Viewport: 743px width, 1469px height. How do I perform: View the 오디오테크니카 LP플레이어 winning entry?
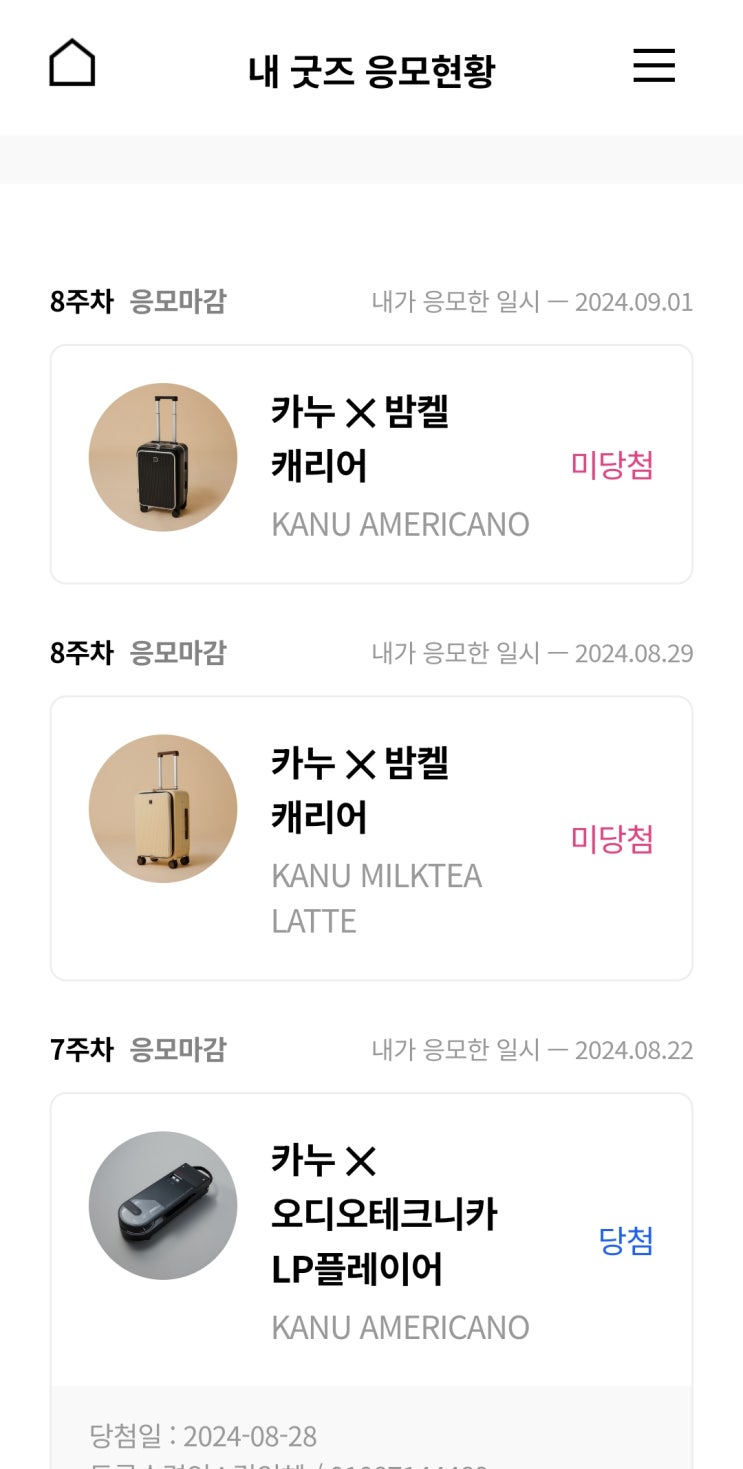point(371,1240)
